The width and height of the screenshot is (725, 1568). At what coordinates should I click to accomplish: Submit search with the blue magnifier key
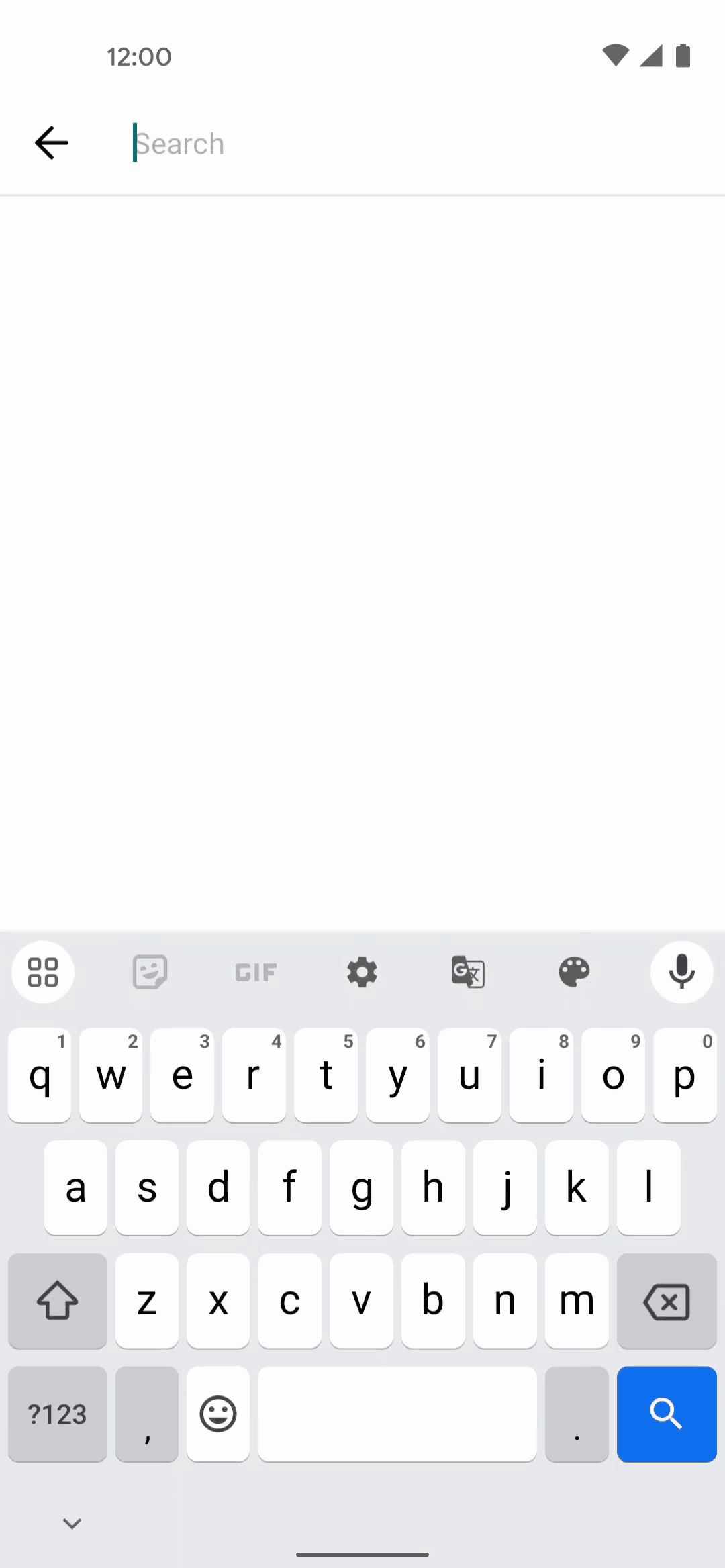tap(667, 1414)
